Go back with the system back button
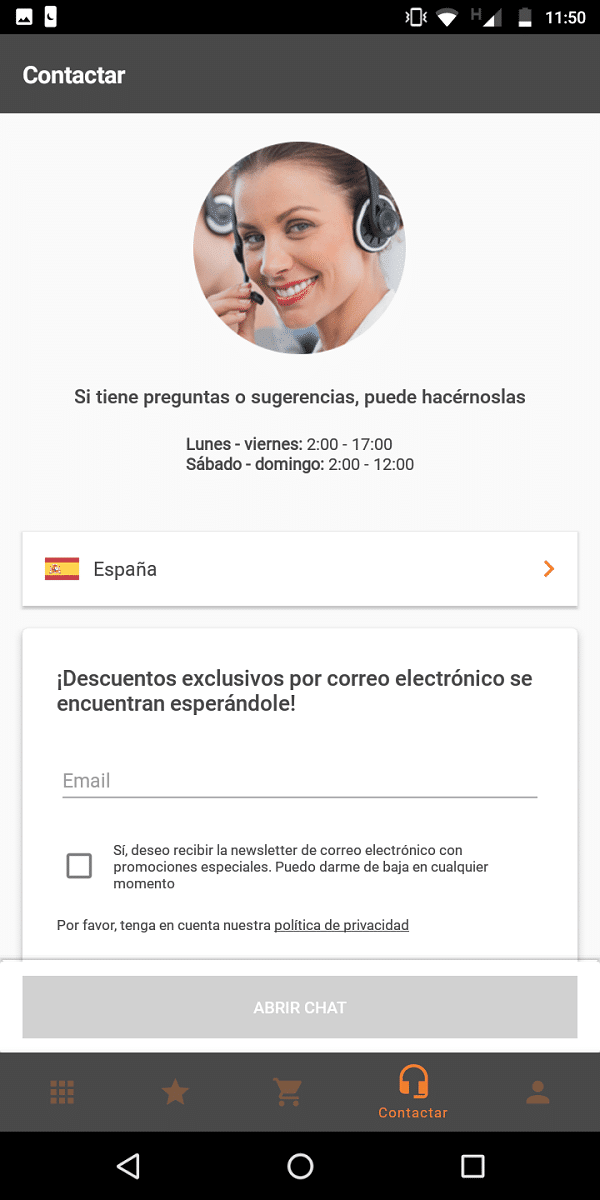 coord(127,1165)
